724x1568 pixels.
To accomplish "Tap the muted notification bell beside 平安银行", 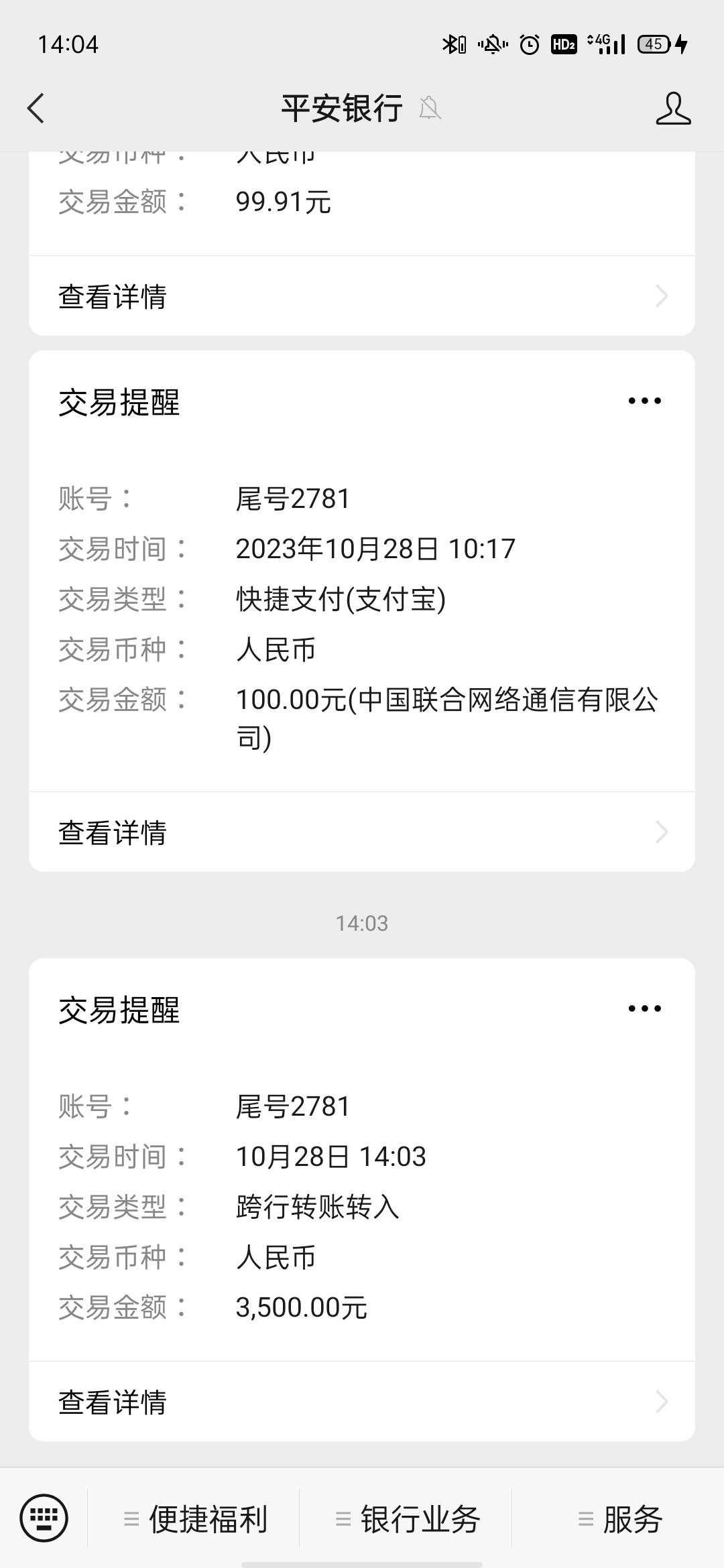I will [430, 107].
